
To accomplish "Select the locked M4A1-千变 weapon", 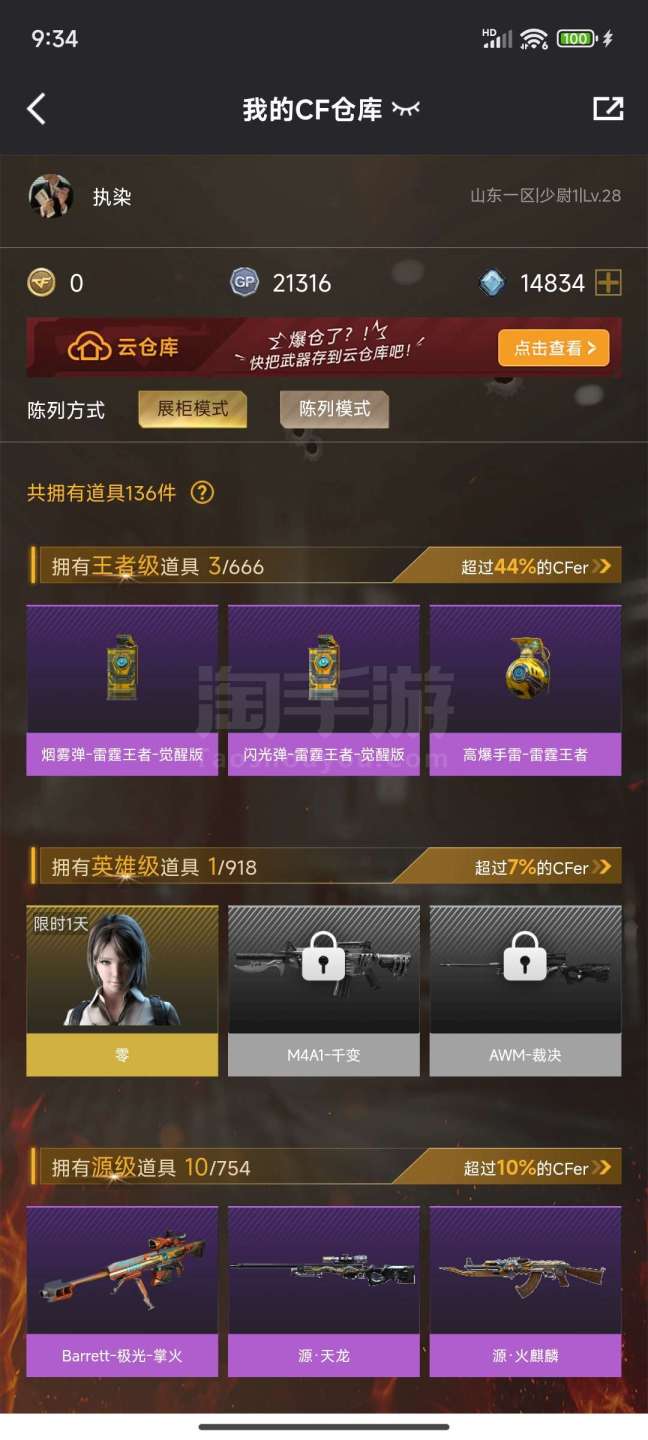I will (x=323, y=990).
